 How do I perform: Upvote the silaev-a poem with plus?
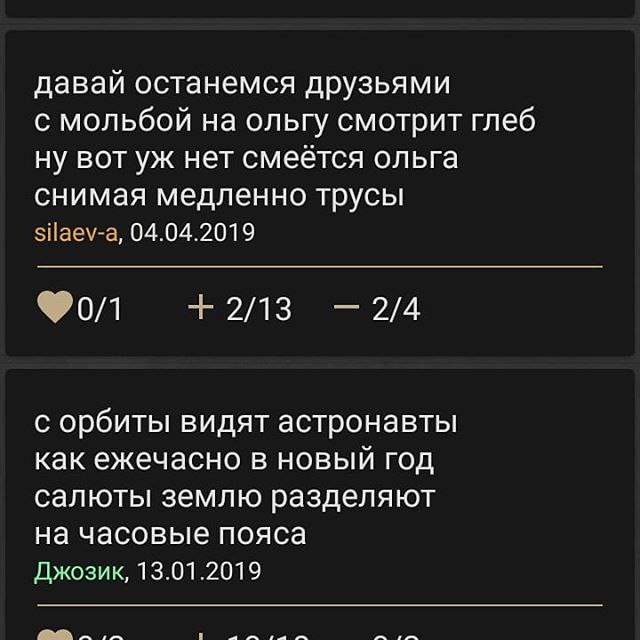[x=201, y=309]
